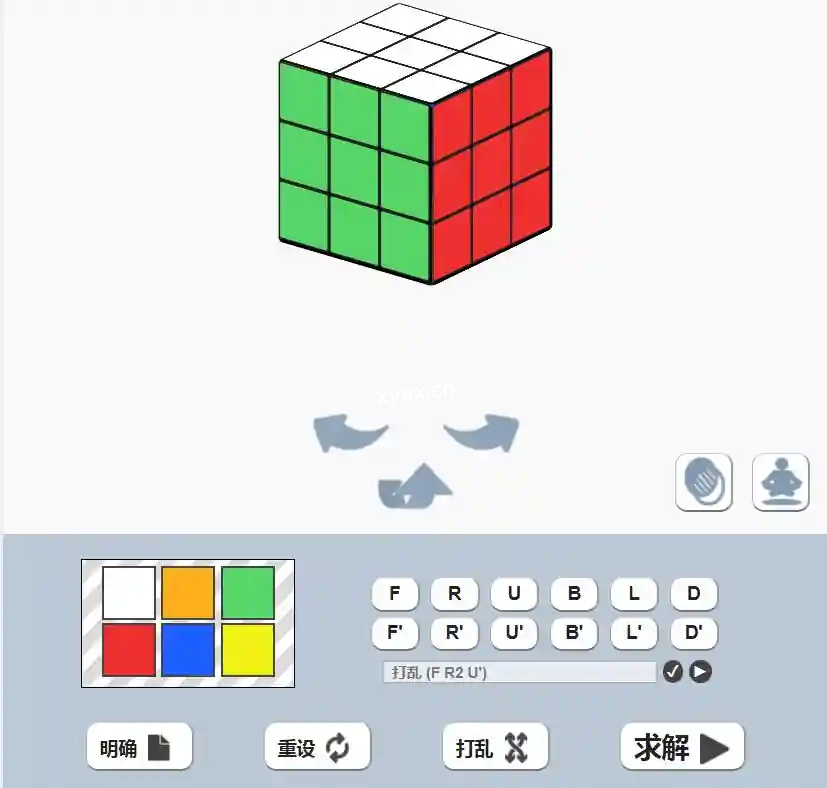This screenshot has height=788, width=827.
Task: Apply the U move
Action: click(514, 594)
